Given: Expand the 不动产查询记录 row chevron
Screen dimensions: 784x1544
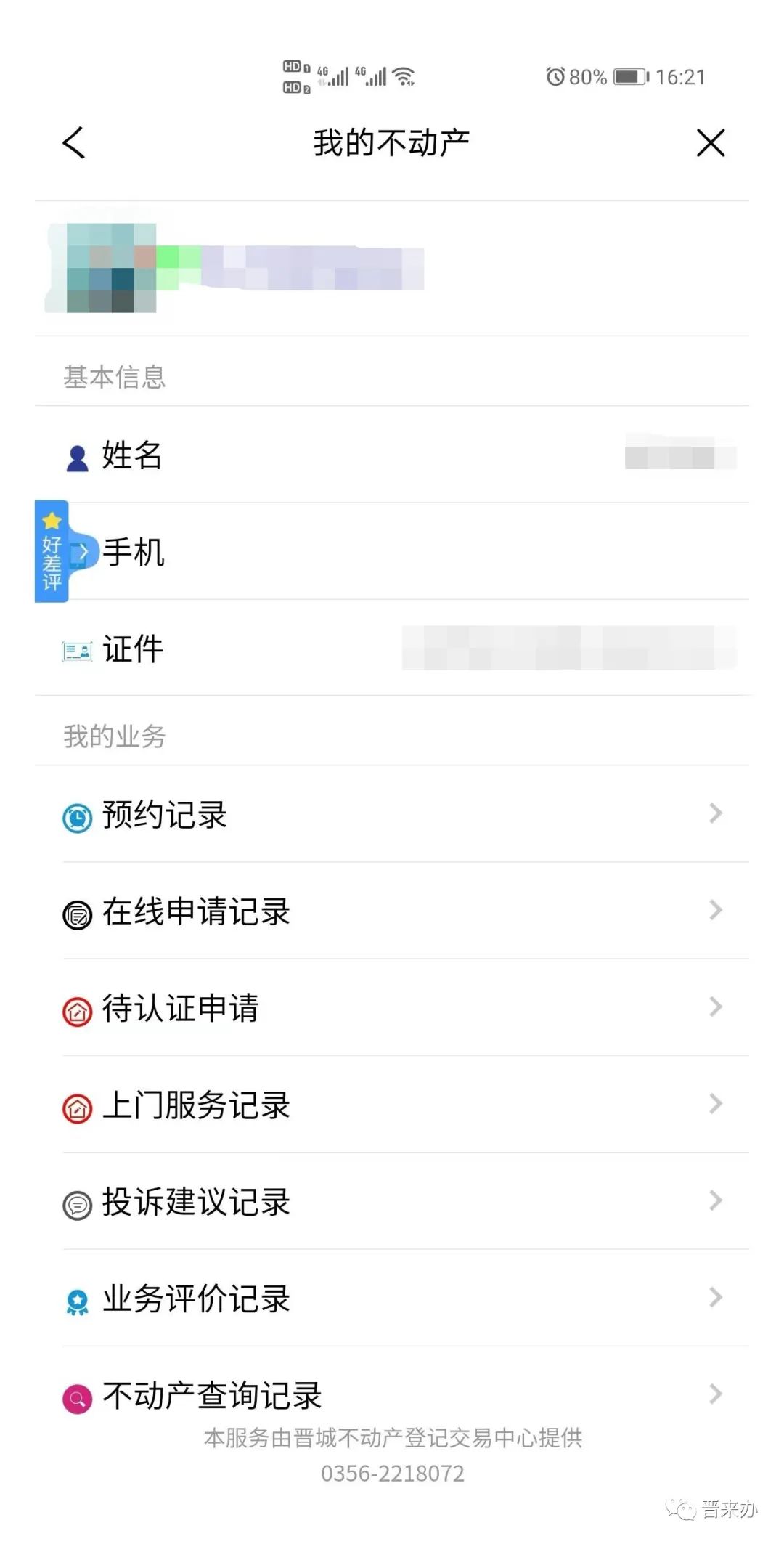Looking at the screenshot, I should pos(715,1394).
